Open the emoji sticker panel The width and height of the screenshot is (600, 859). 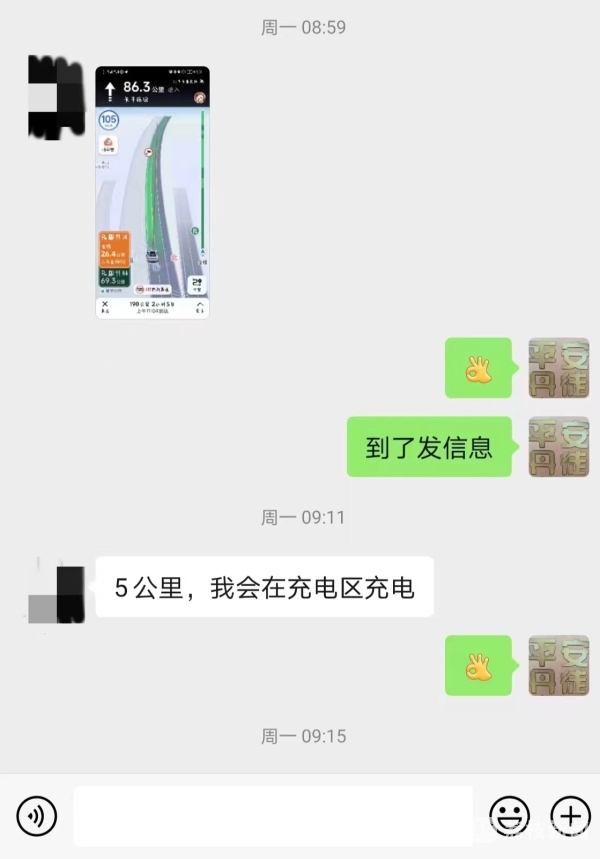click(x=509, y=816)
